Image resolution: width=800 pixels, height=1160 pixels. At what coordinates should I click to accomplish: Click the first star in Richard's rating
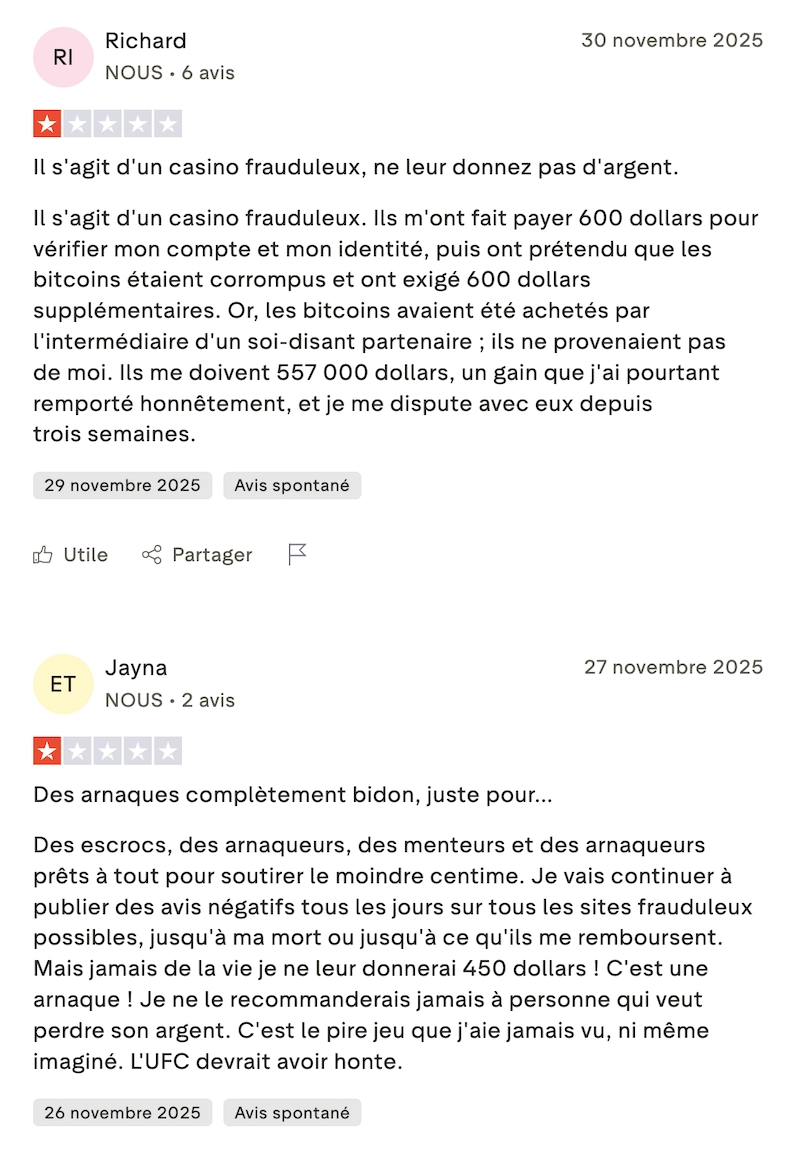(48, 122)
